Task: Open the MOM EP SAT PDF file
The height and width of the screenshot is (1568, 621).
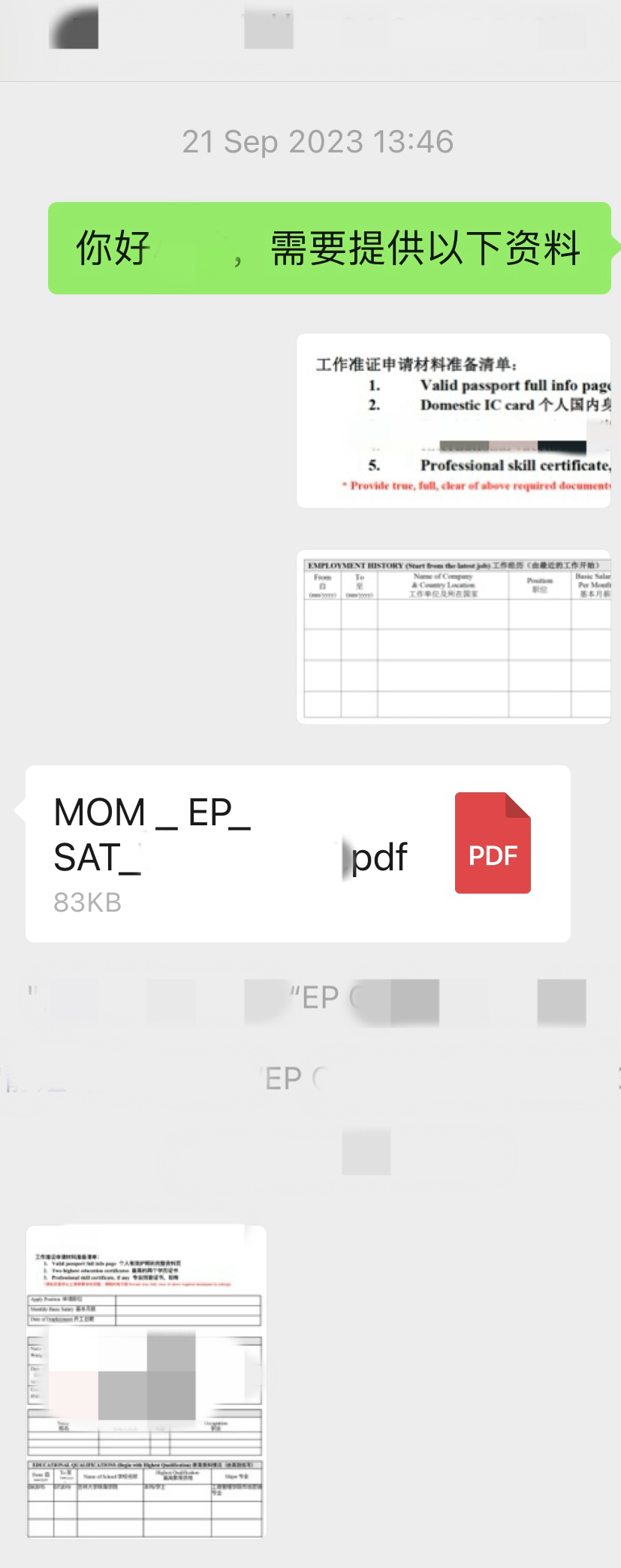Action: [x=297, y=854]
